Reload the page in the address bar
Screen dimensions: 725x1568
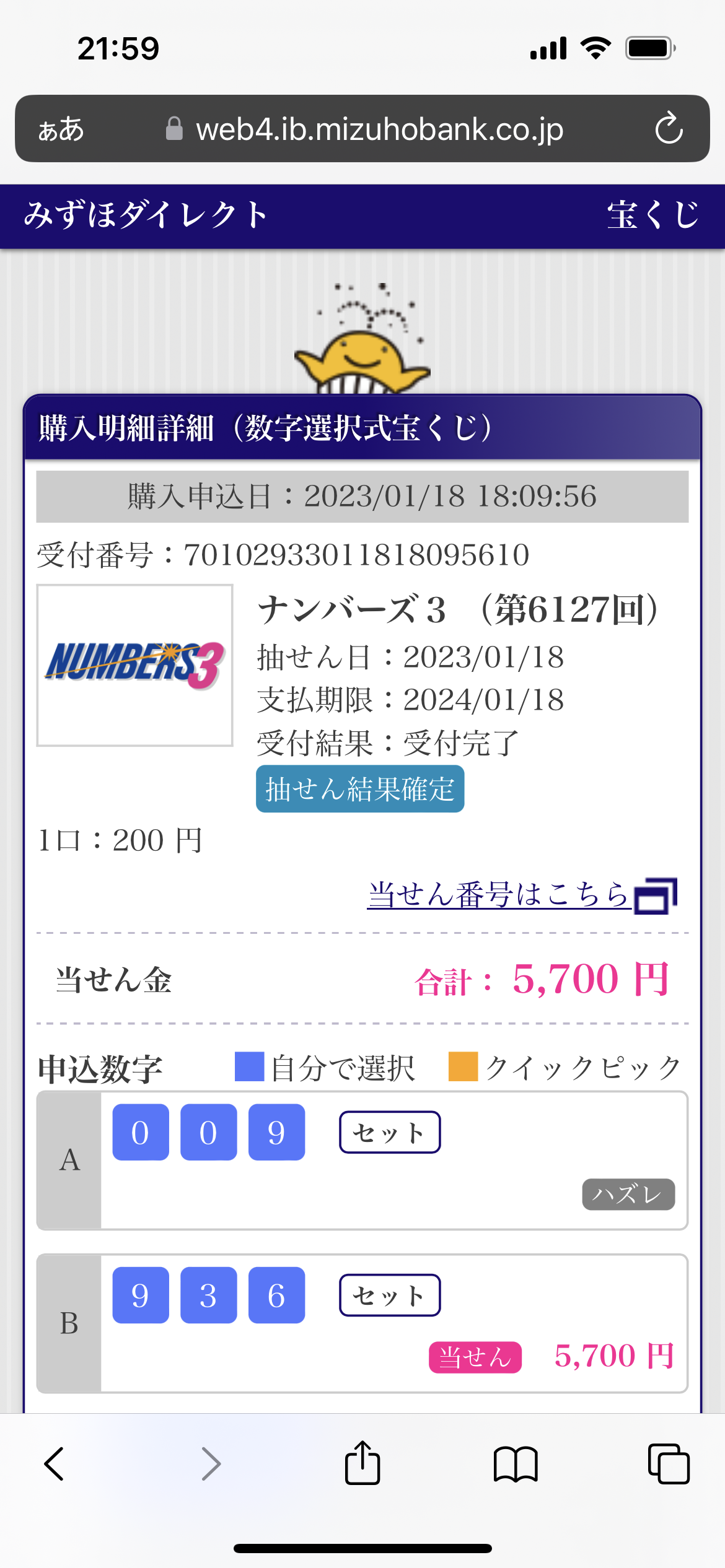click(x=669, y=128)
